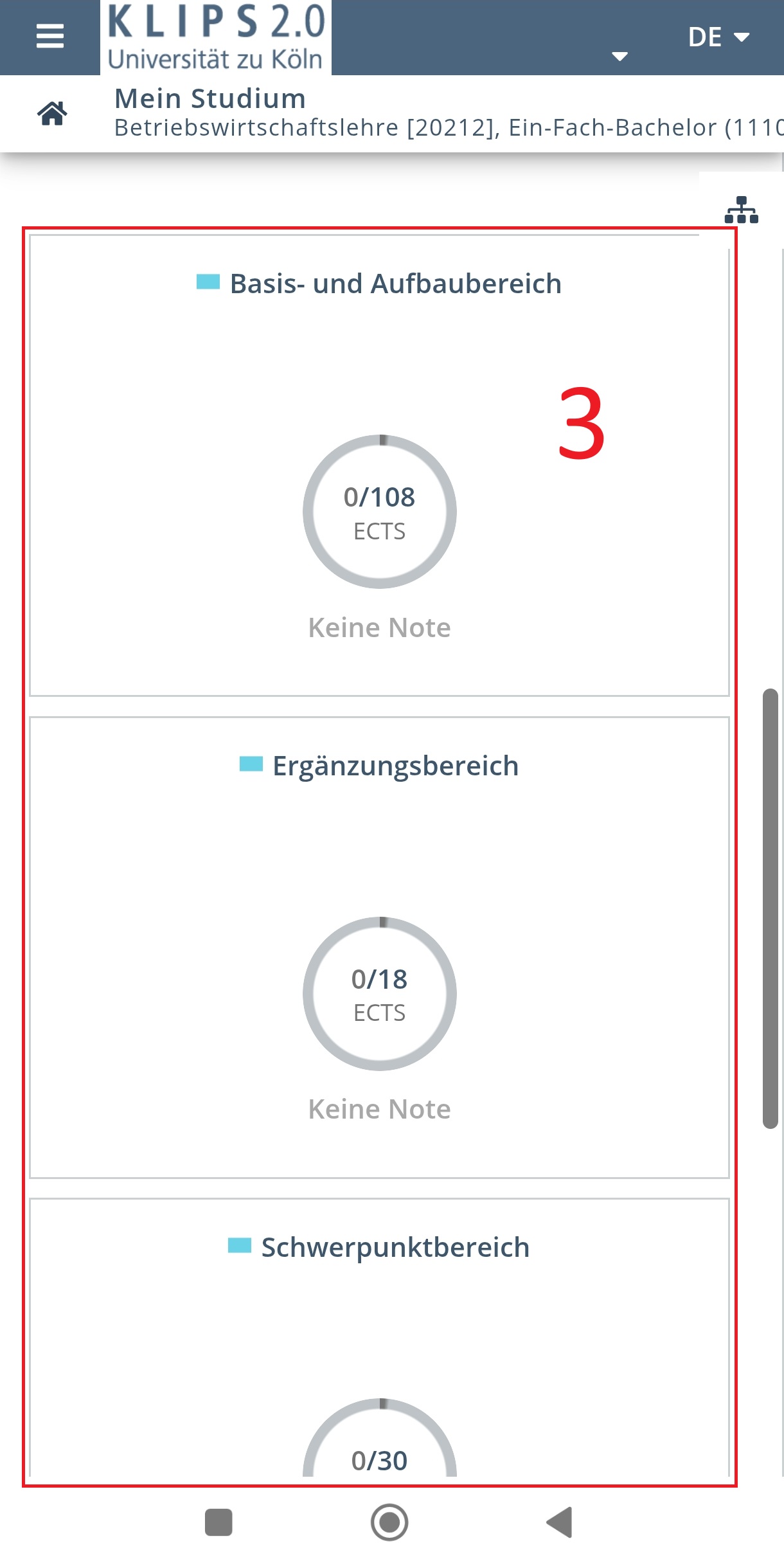Viewport: 784px width, 1568px height.
Task: Open recent apps with the square button
Action: (x=218, y=1522)
